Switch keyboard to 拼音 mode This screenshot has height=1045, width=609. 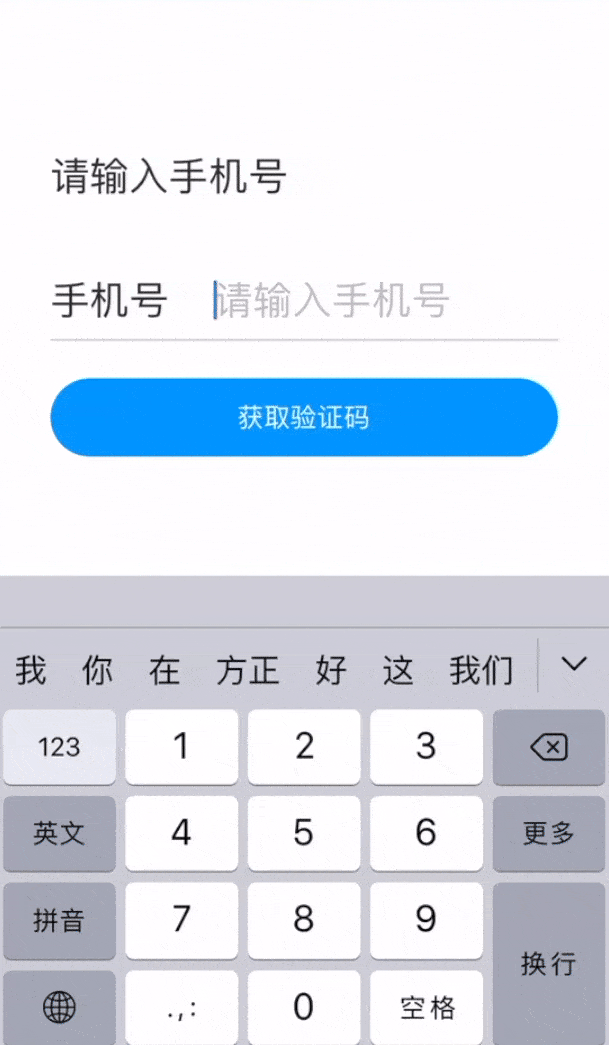[x=59, y=920]
